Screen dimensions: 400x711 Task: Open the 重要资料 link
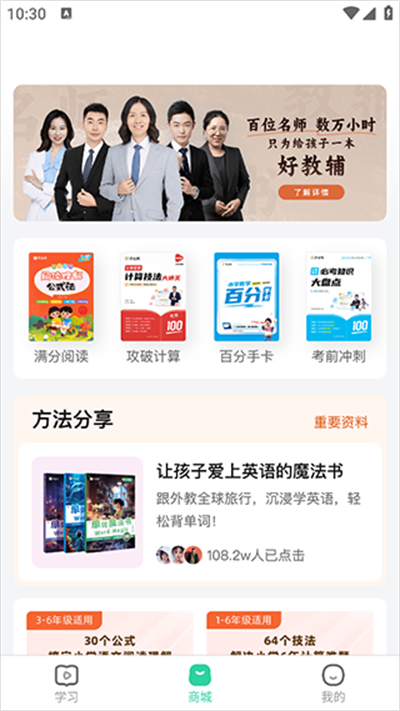coord(341,422)
